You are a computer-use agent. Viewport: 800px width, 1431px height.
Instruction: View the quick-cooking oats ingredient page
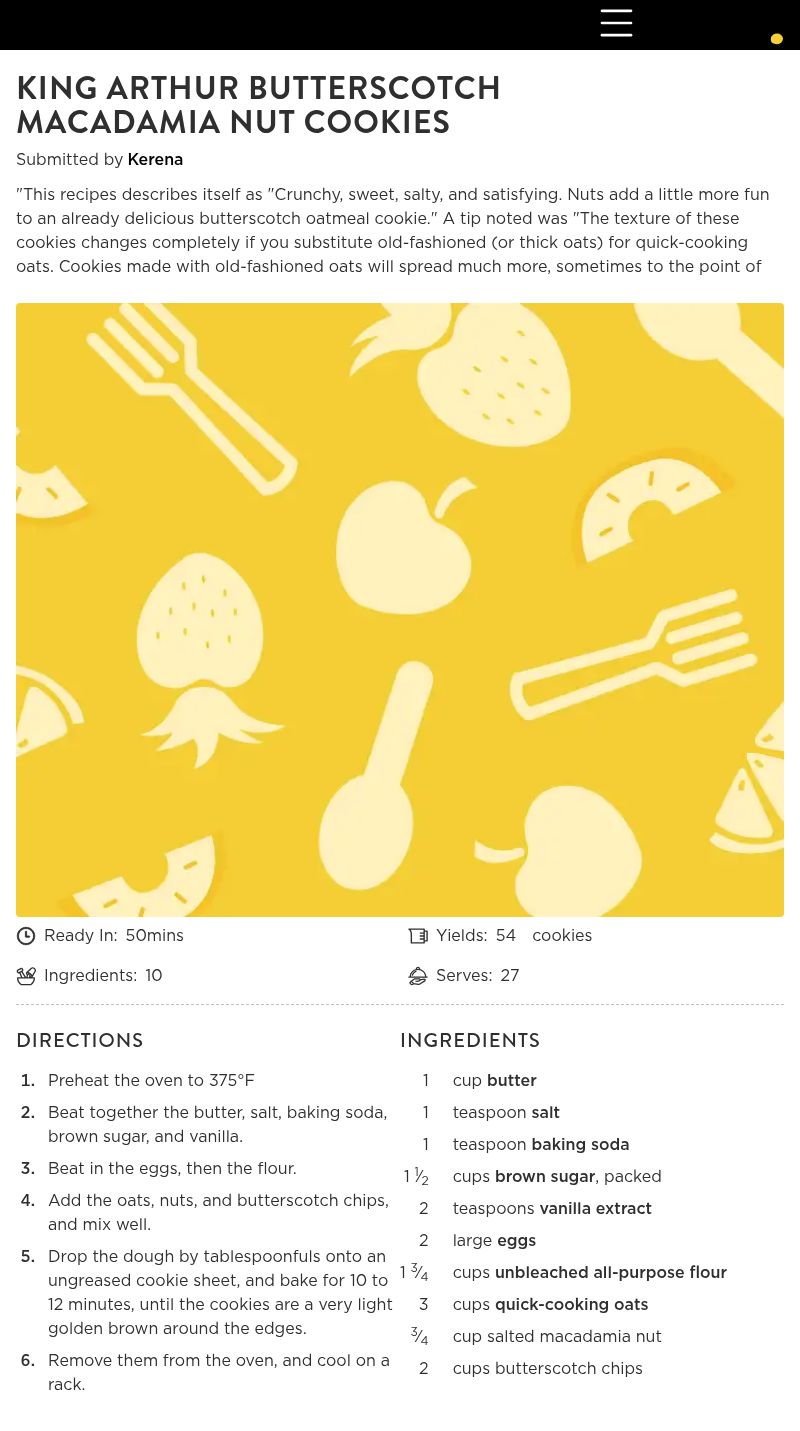point(571,1305)
